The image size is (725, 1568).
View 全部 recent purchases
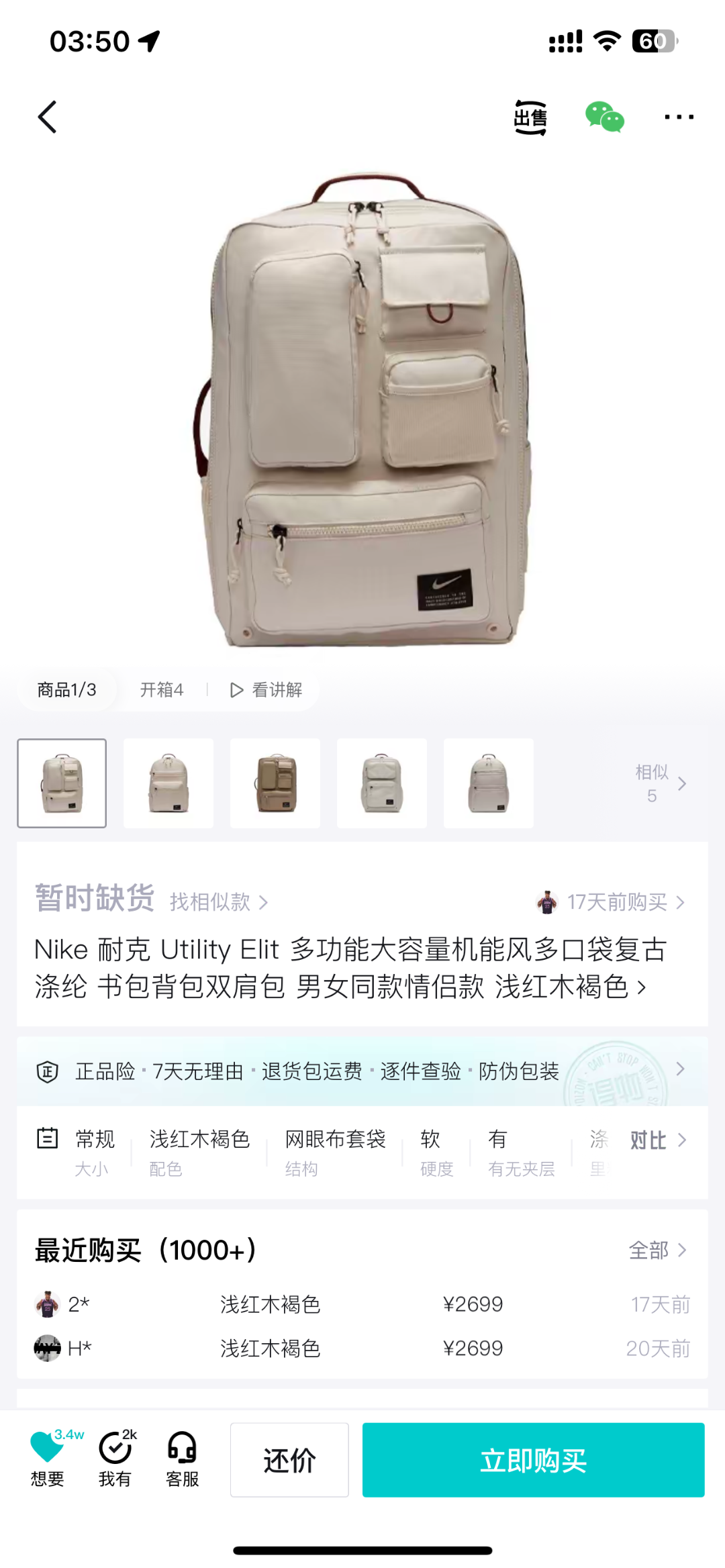tap(657, 1250)
